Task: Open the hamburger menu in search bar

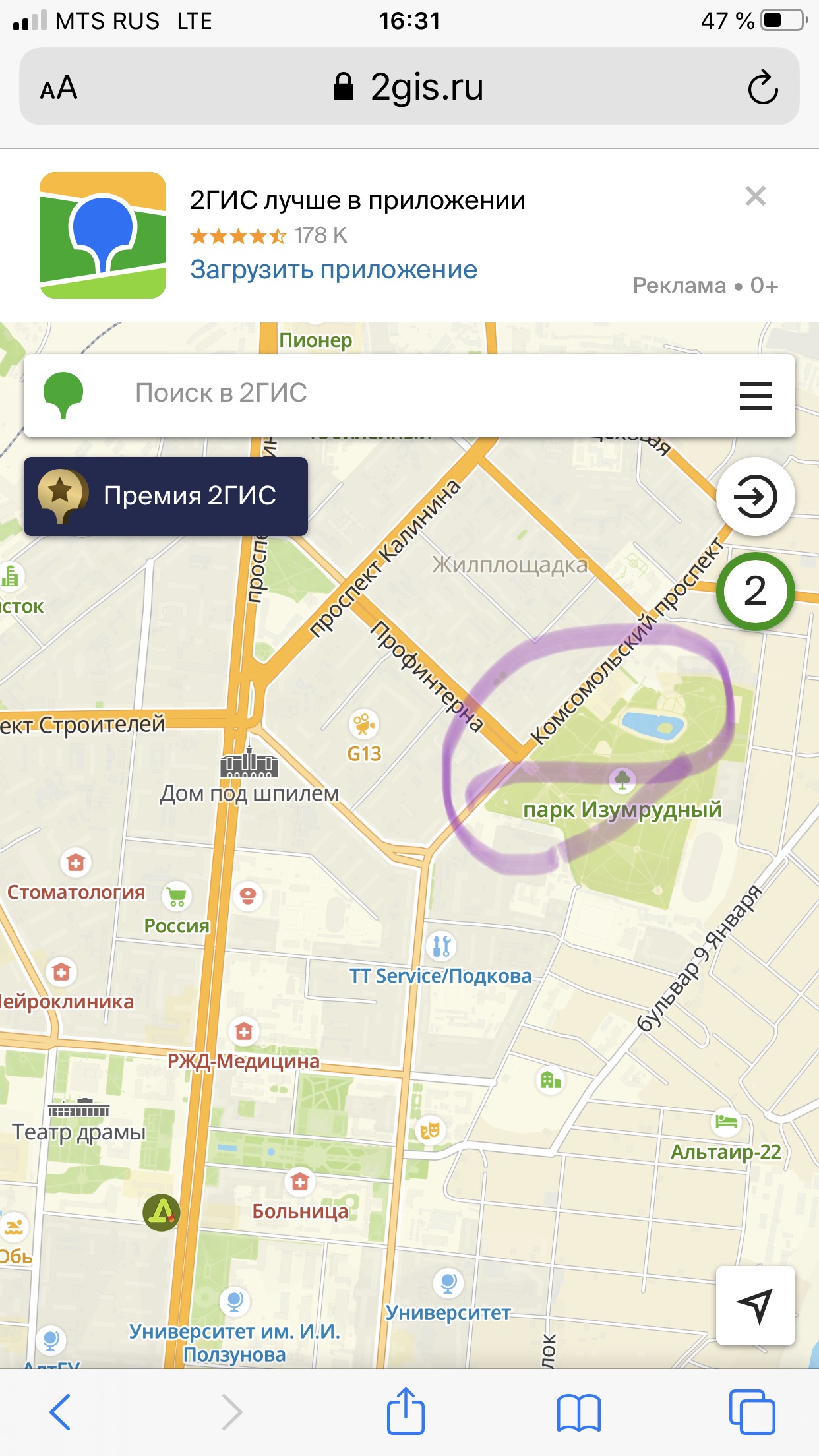Action: [755, 395]
